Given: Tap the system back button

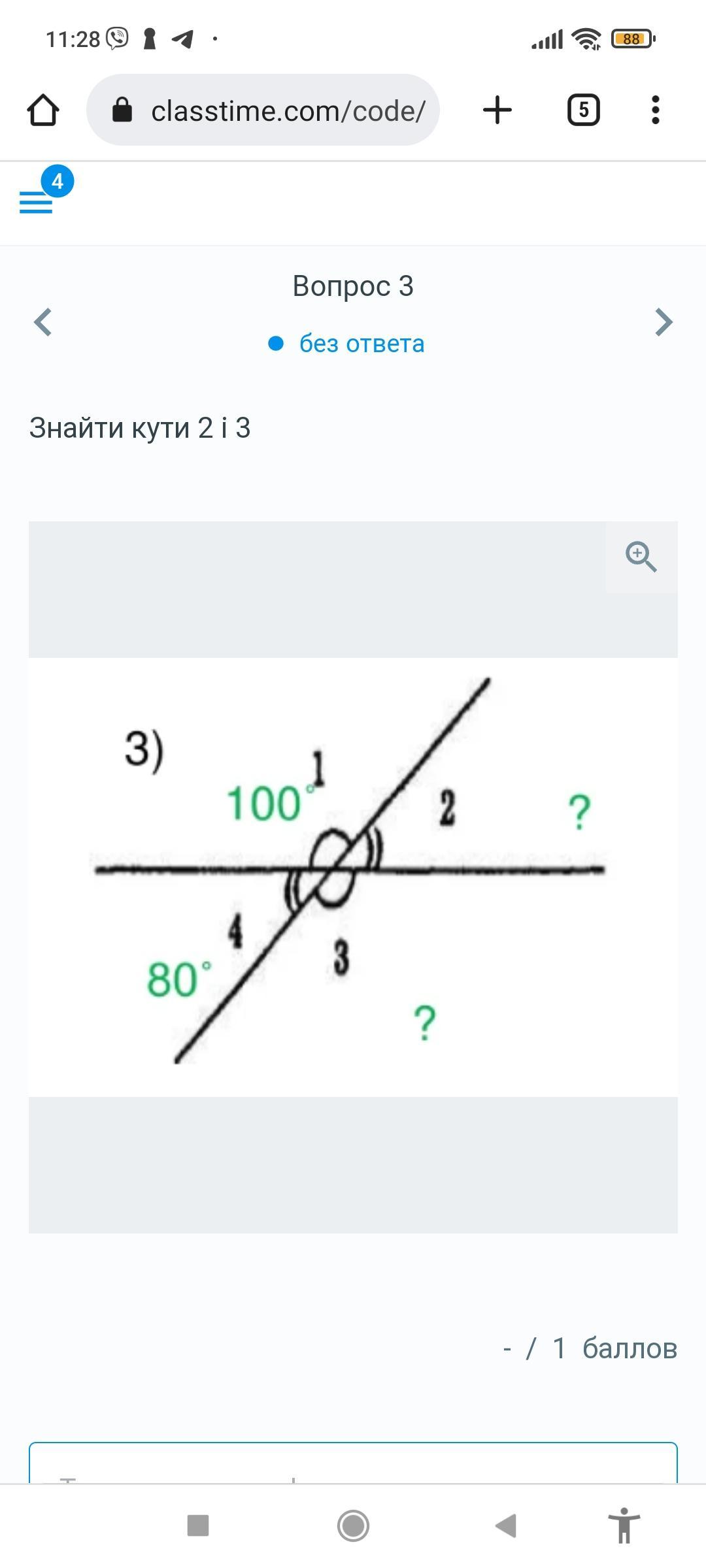Looking at the screenshot, I should tap(505, 1526).
